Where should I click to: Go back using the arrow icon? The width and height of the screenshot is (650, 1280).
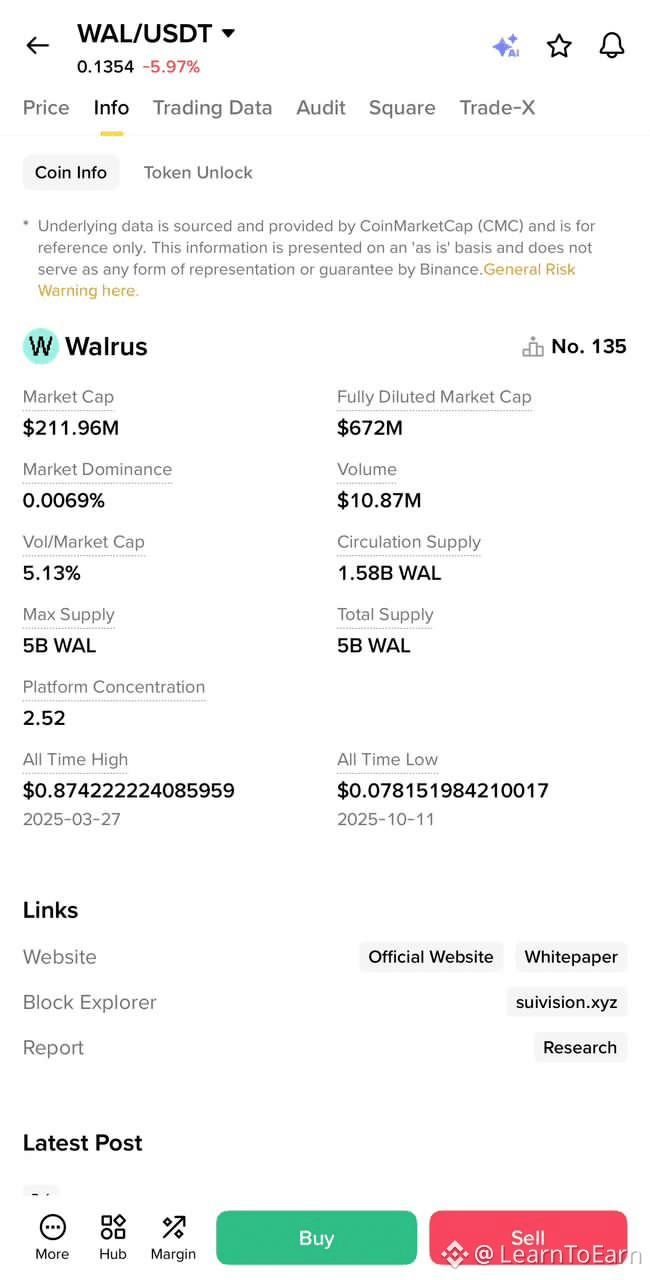(37, 45)
